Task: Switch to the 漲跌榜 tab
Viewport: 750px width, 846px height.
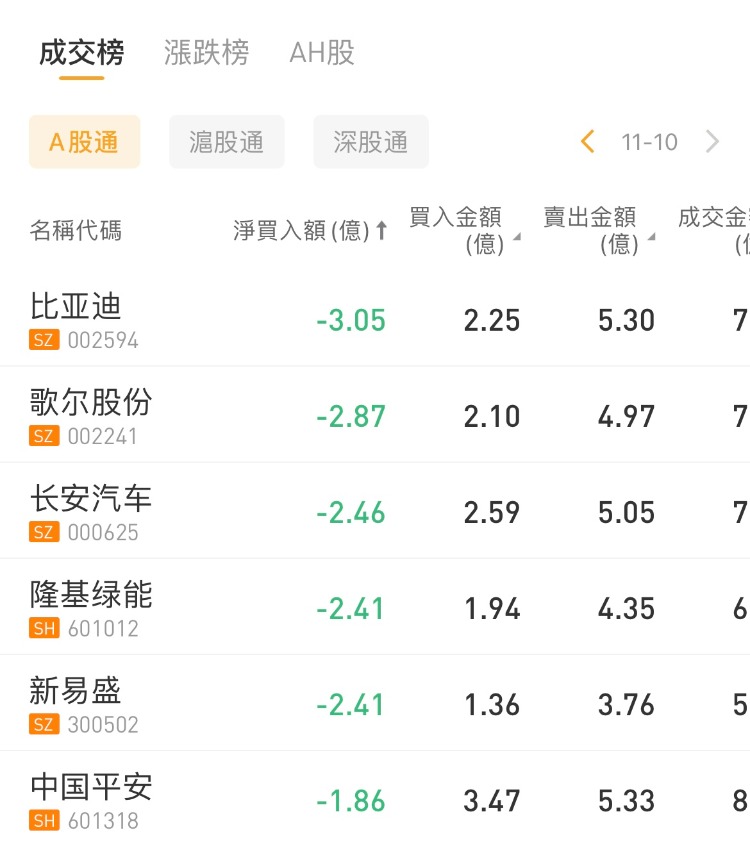Action: (x=206, y=53)
